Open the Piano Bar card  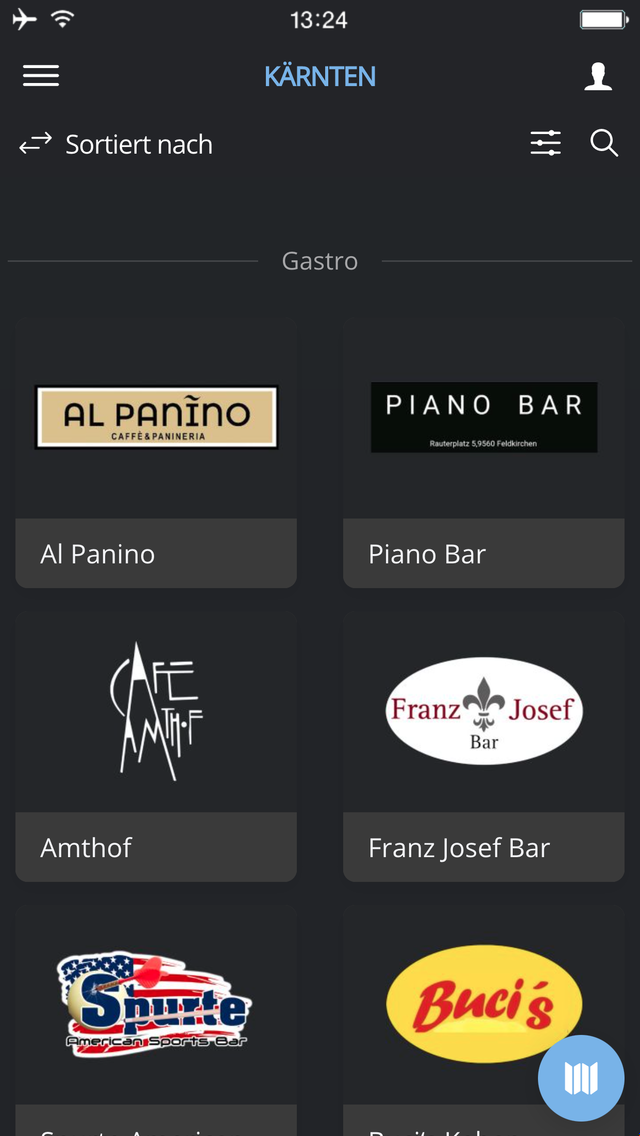click(x=483, y=453)
